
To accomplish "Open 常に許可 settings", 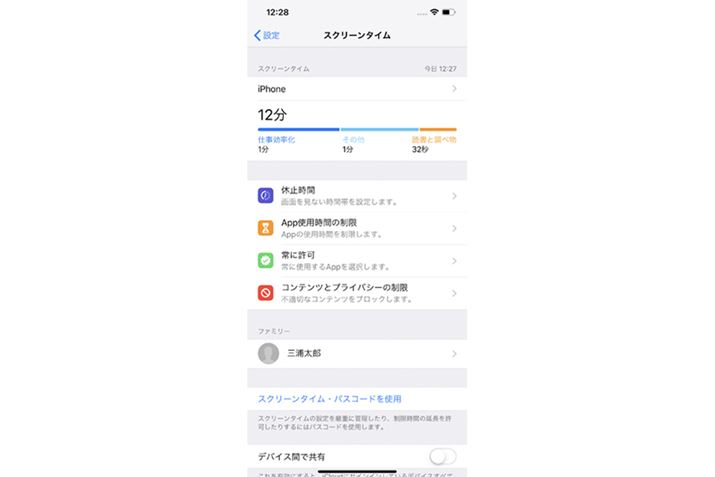I will pyautogui.click(x=356, y=260).
